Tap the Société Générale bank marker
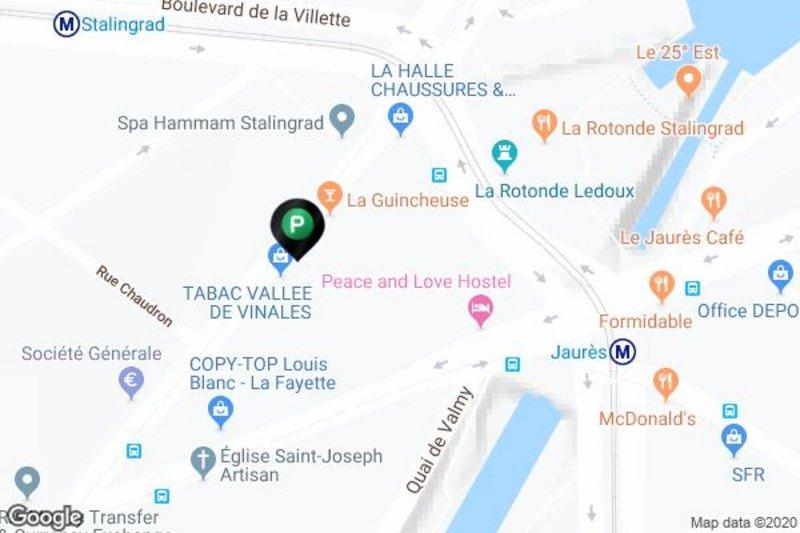This screenshot has height=533, width=800. pos(130,381)
